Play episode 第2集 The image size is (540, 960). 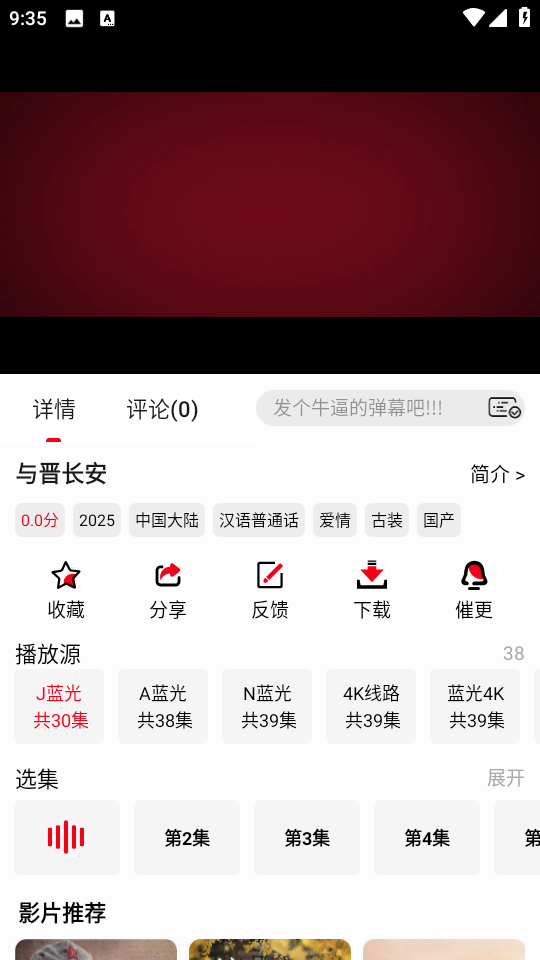[x=187, y=838]
